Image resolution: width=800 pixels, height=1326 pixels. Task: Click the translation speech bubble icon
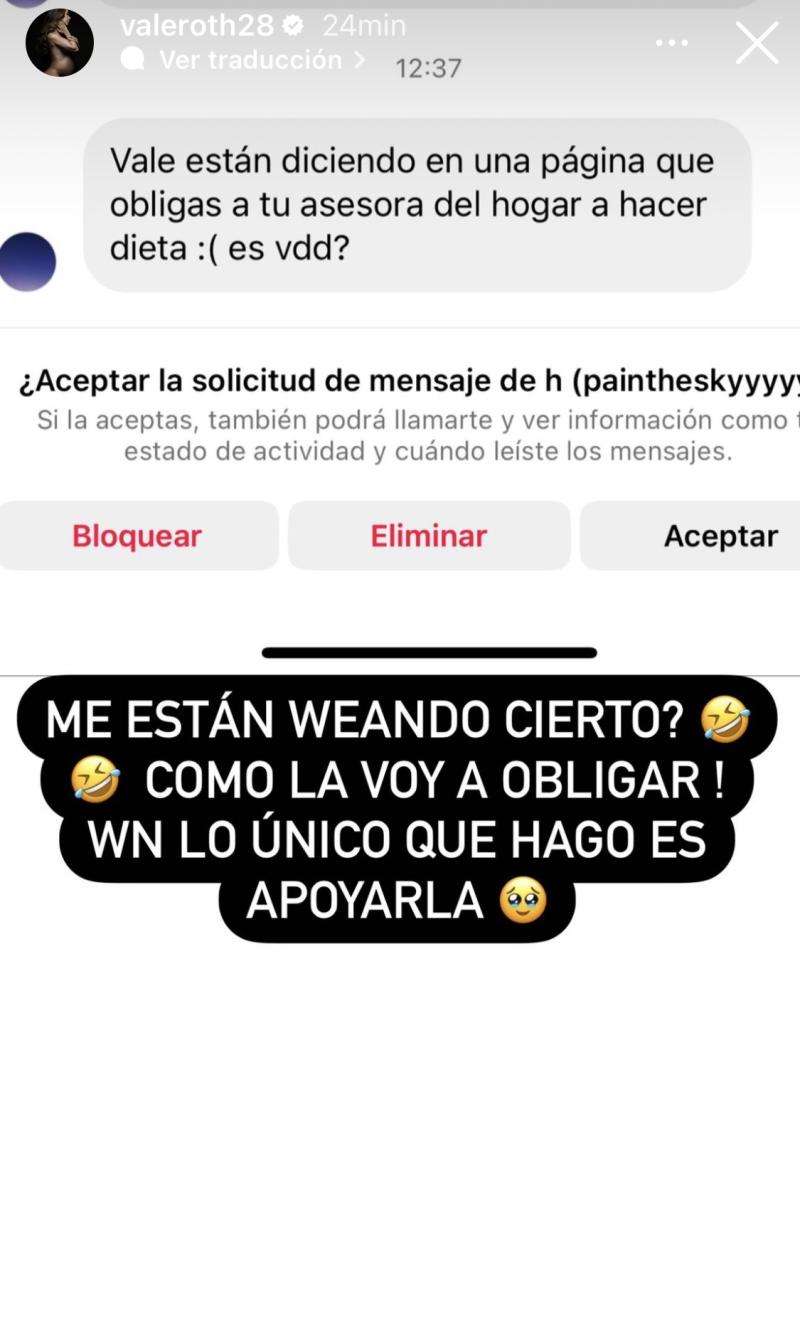tap(134, 60)
